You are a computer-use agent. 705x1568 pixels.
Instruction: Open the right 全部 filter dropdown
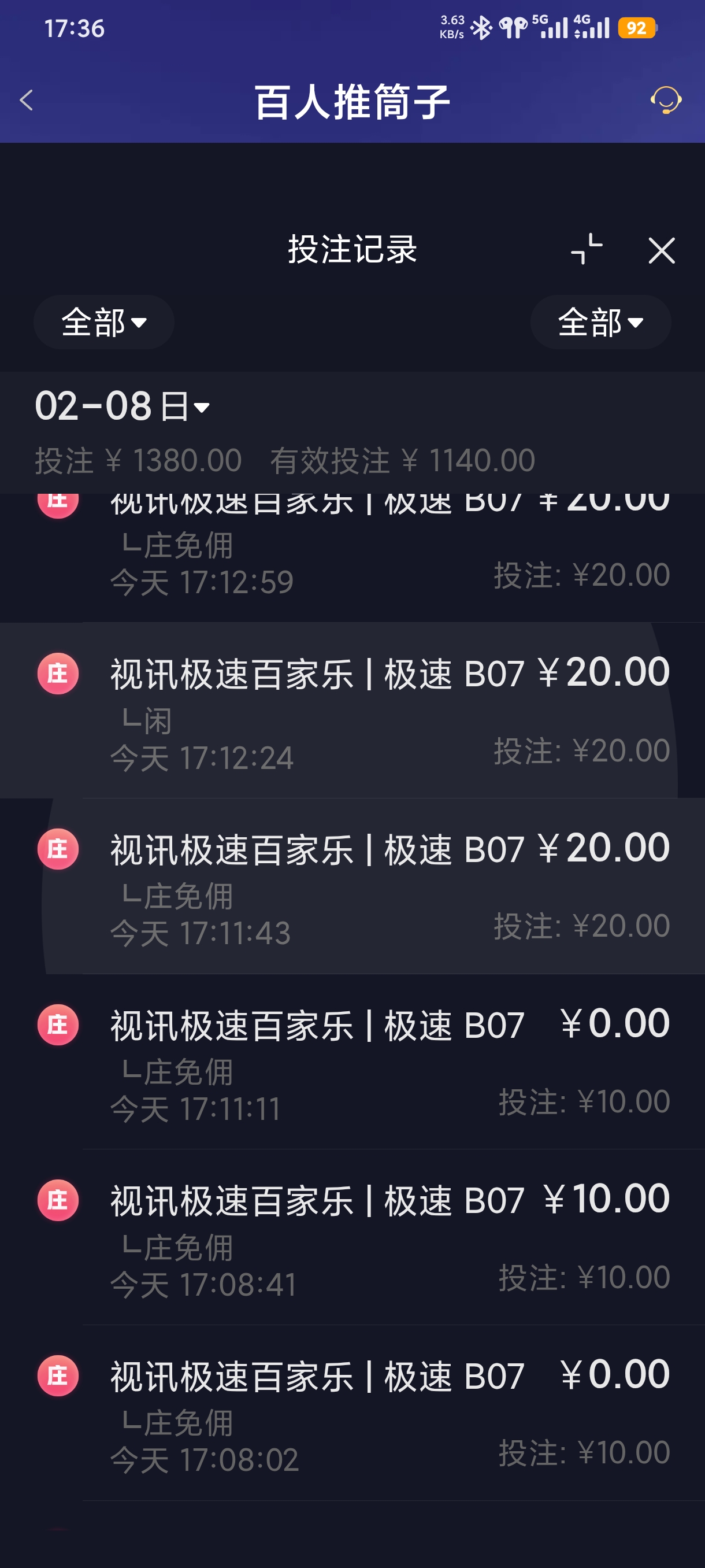pyautogui.click(x=600, y=324)
